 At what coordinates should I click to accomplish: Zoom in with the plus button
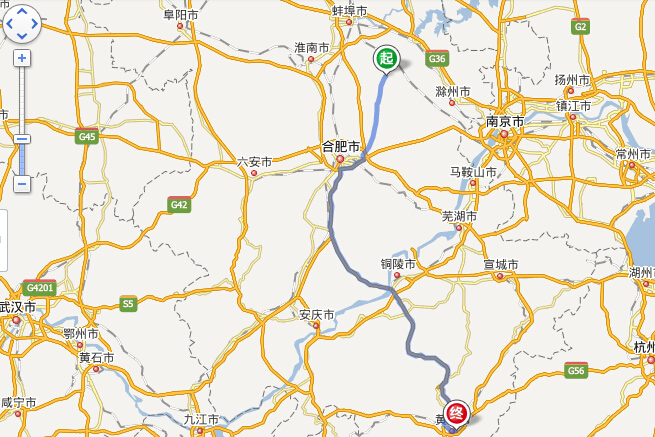[22, 58]
